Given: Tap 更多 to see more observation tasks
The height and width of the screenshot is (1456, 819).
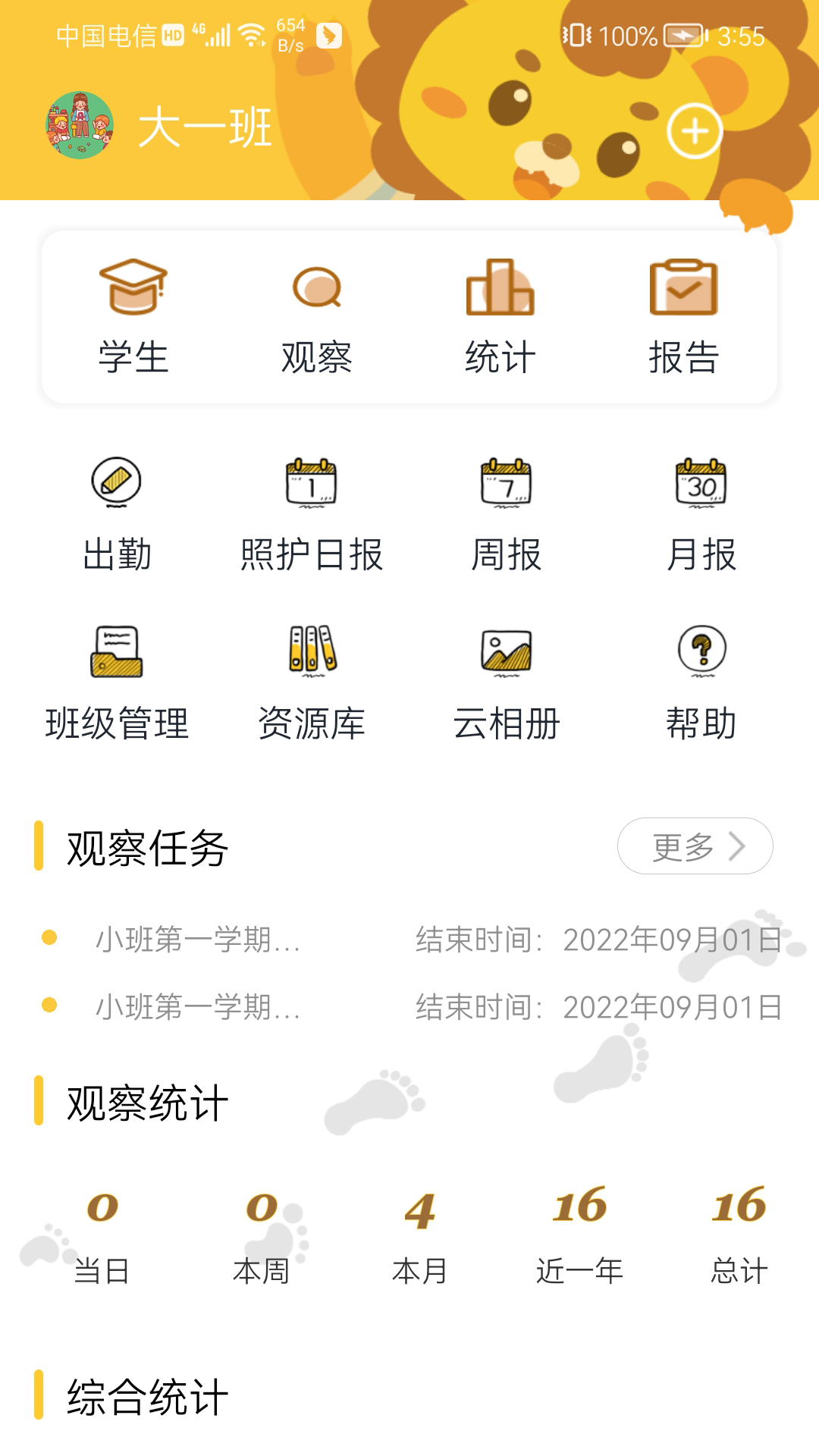Looking at the screenshot, I should (x=695, y=846).
